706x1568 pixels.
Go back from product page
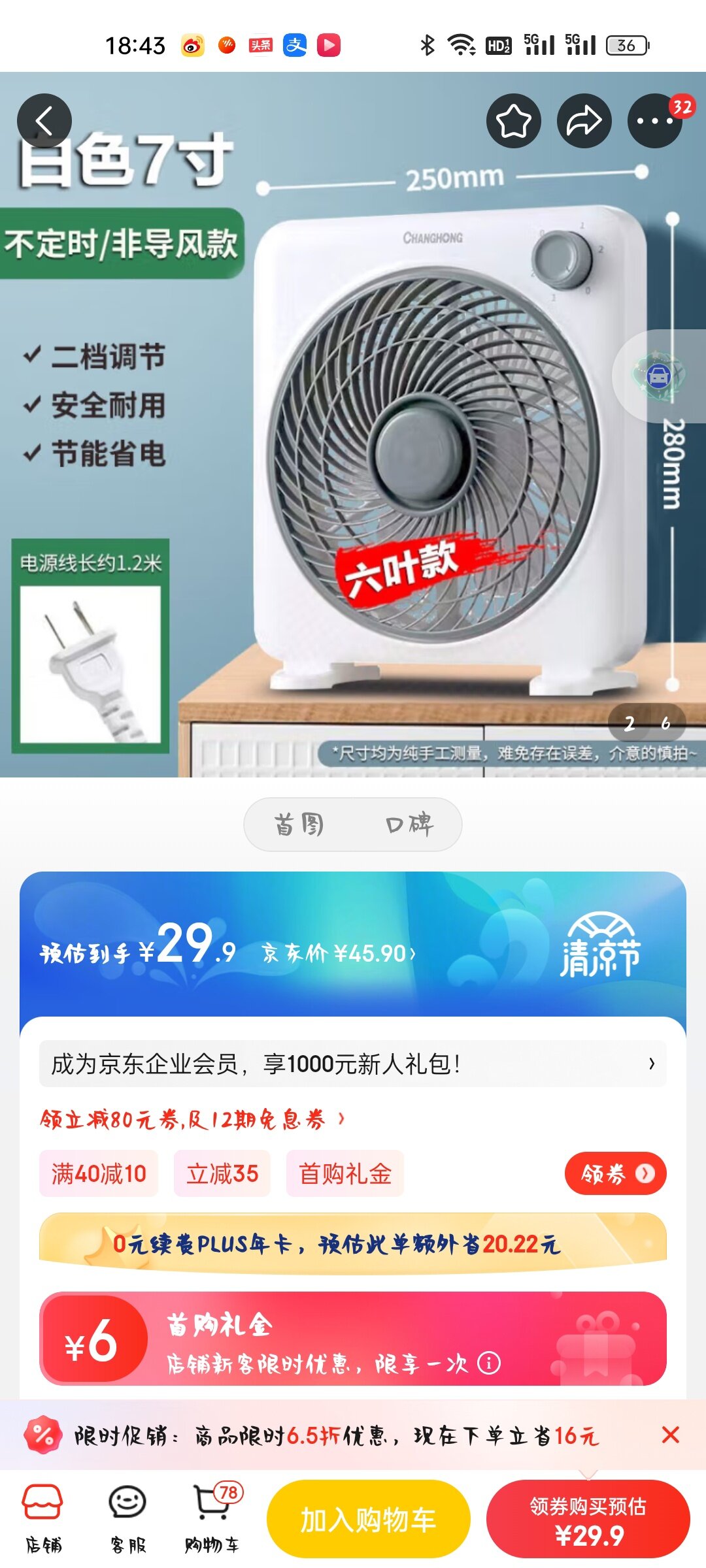tap(44, 121)
